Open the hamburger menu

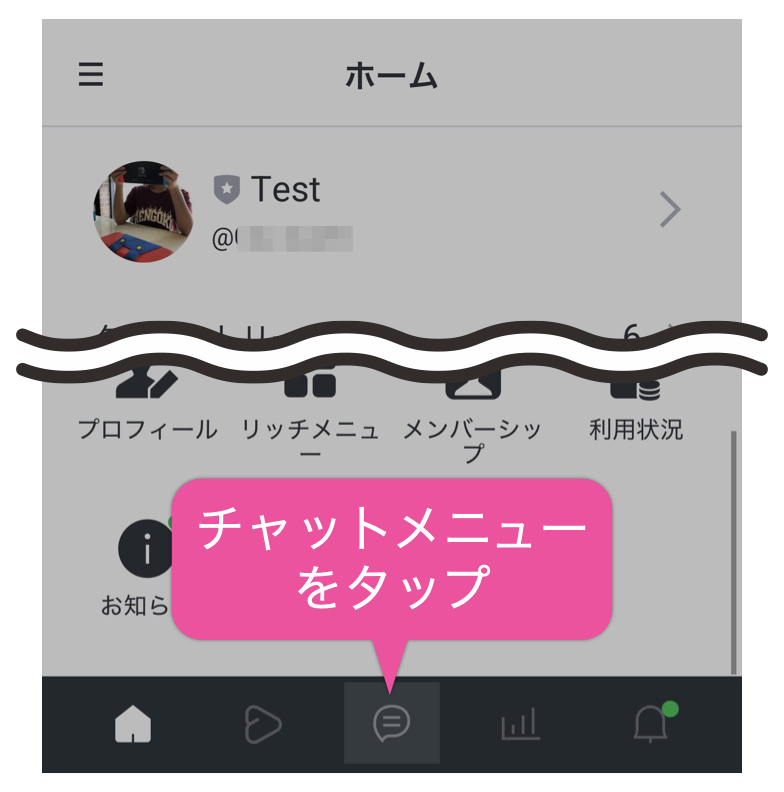91,75
